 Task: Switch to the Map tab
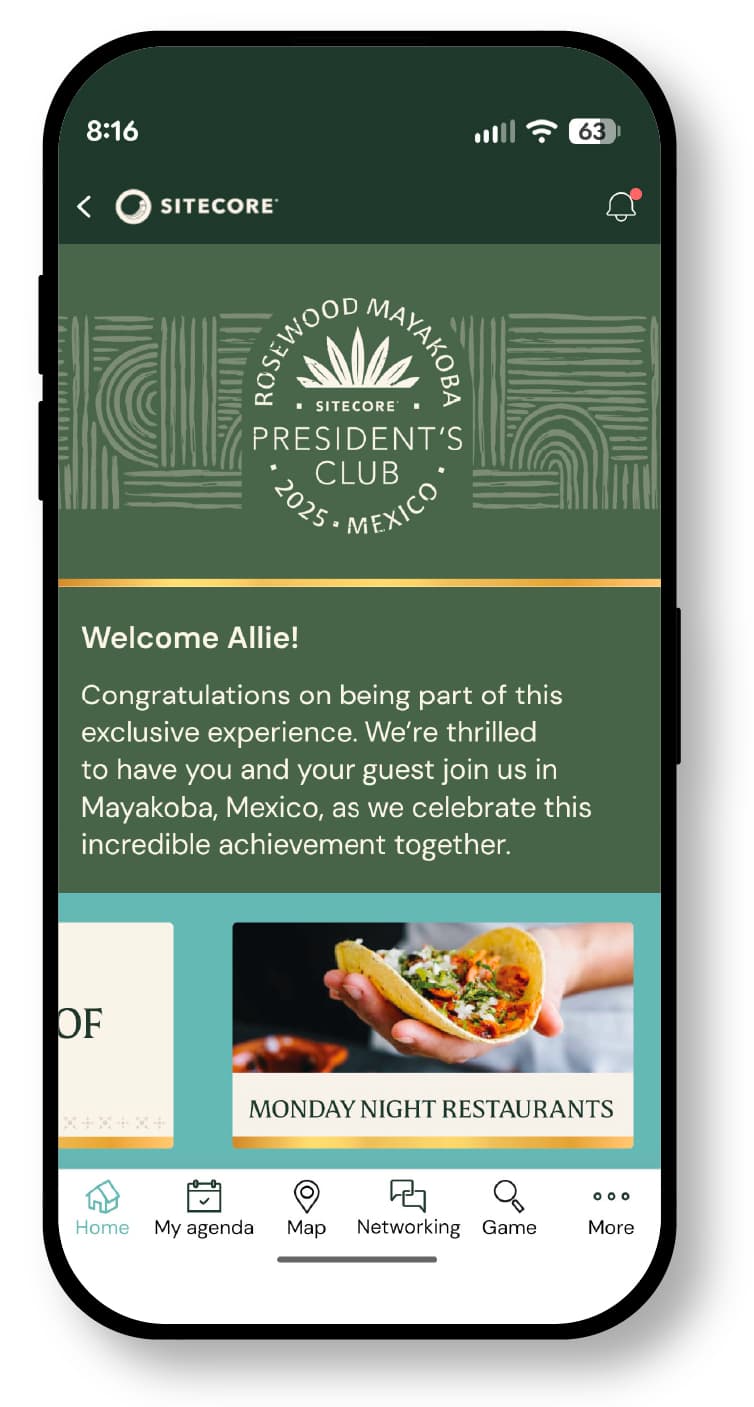click(x=306, y=1209)
